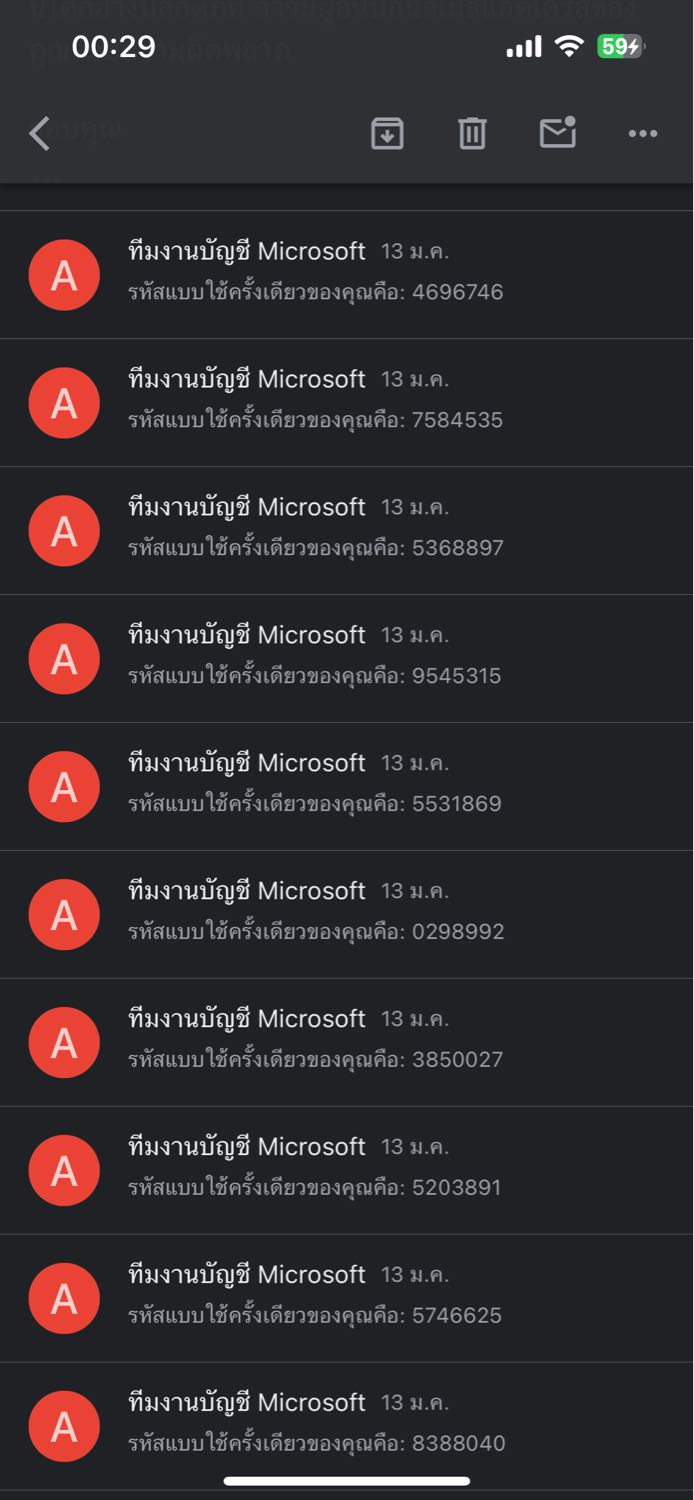This screenshot has height=1500, width=694.
Task: Expand the message with code 0298992
Action: [x=347, y=915]
